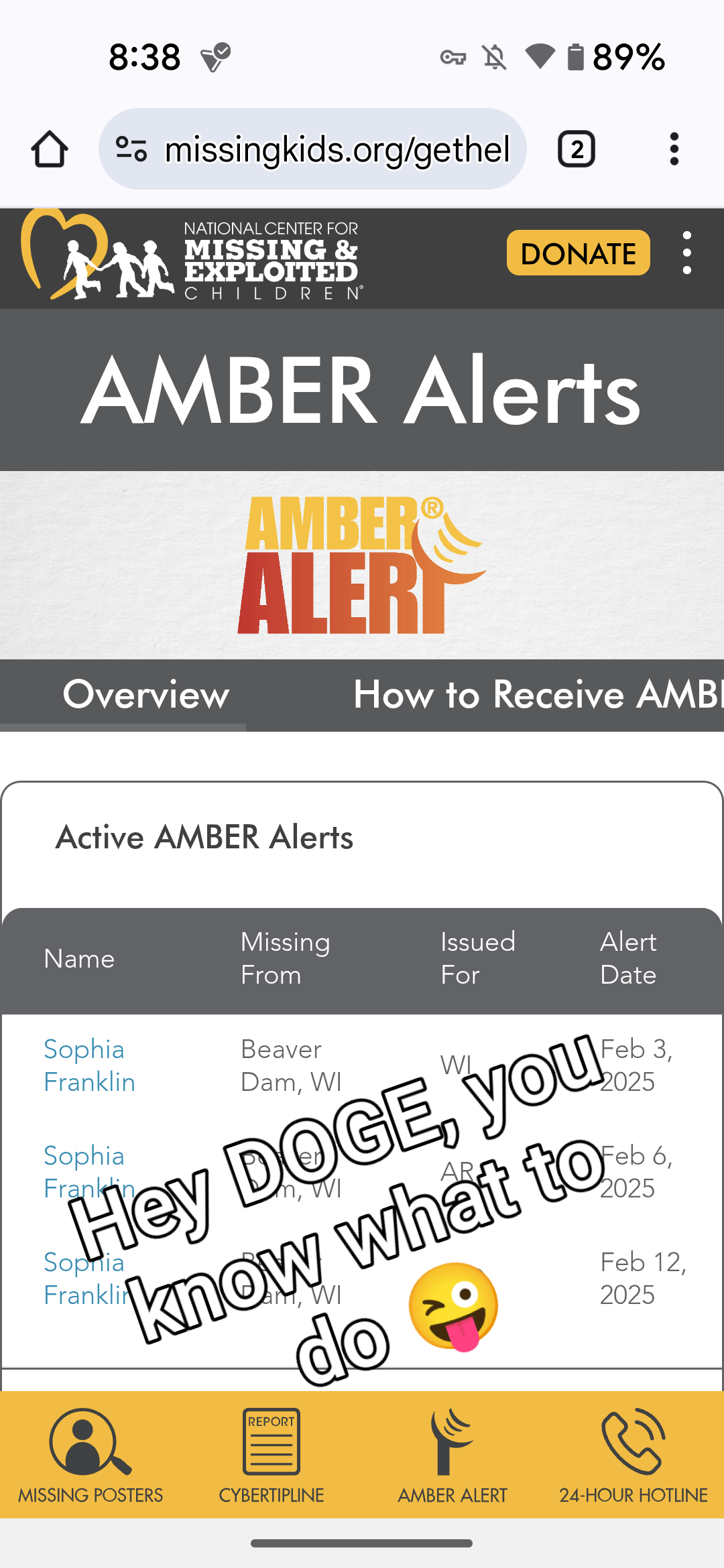This screenshot has width=724, height=1568.
Task: Open Missing Posters in the bottom bar
Action: click(x=90, y=1455)
